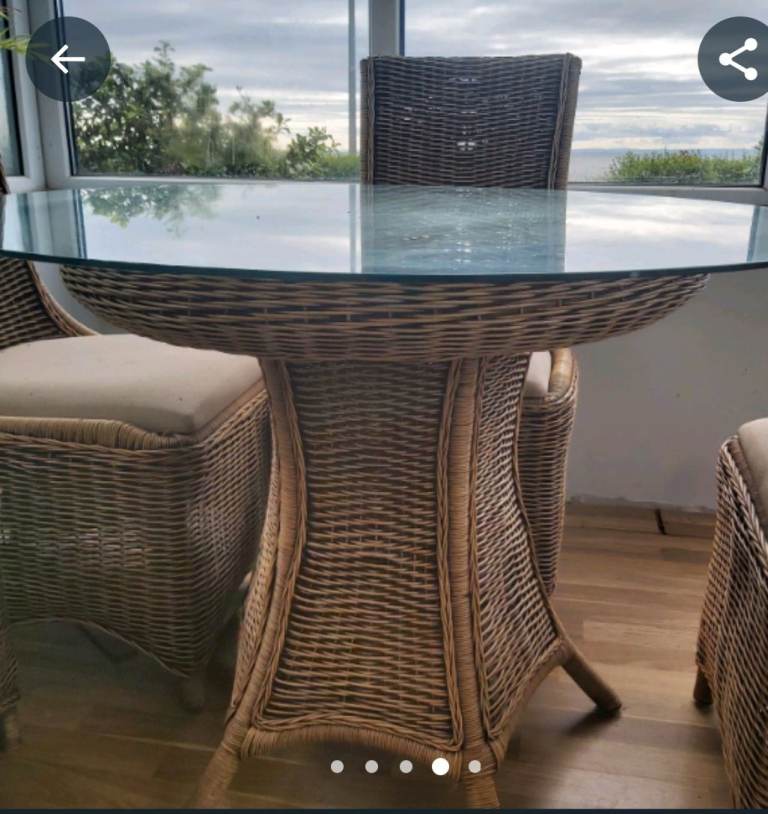Go back using the arrow button
The width and height of the screenshot is (768, 814).
point(67,59)
